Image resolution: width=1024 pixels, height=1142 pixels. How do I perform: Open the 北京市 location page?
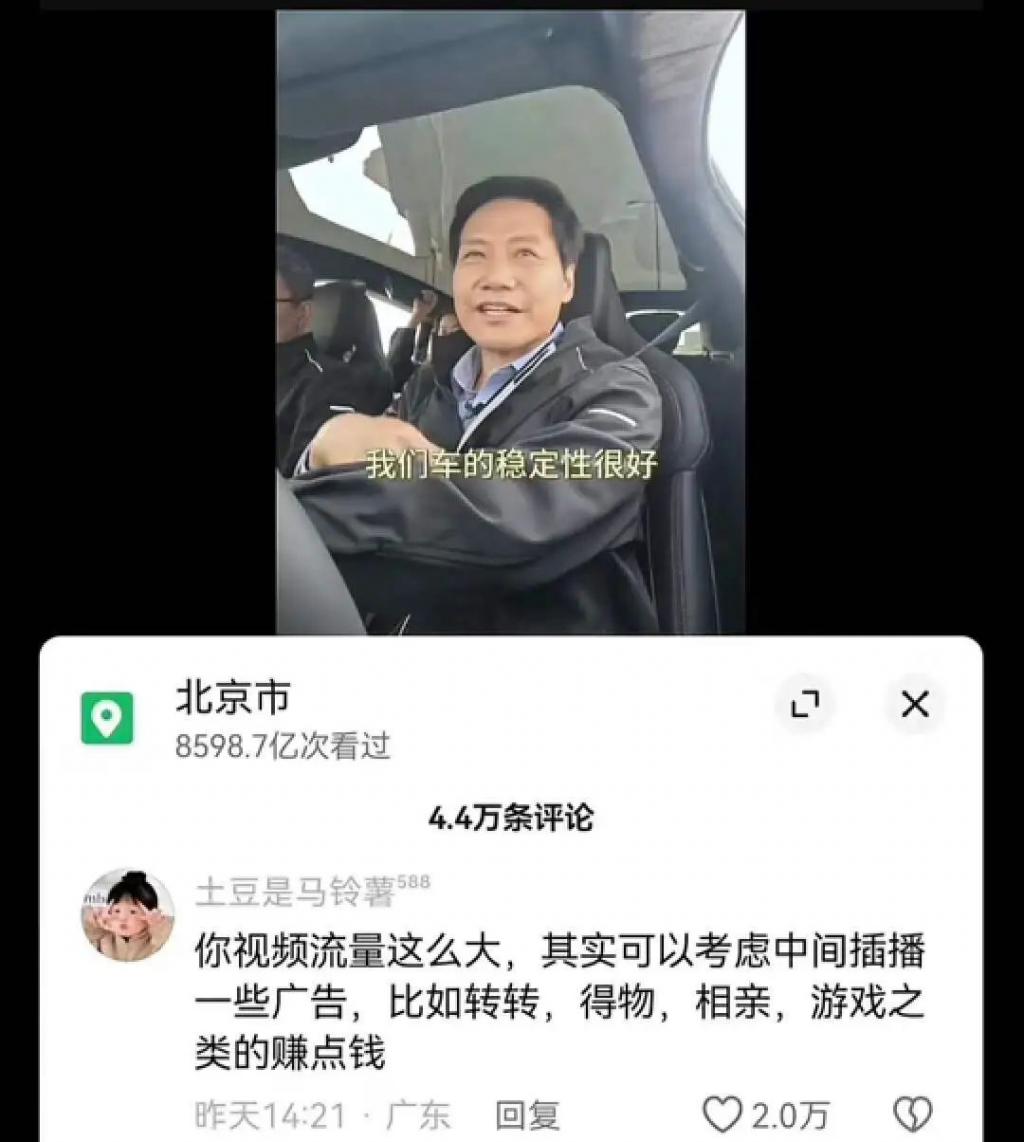pos(232,699)
